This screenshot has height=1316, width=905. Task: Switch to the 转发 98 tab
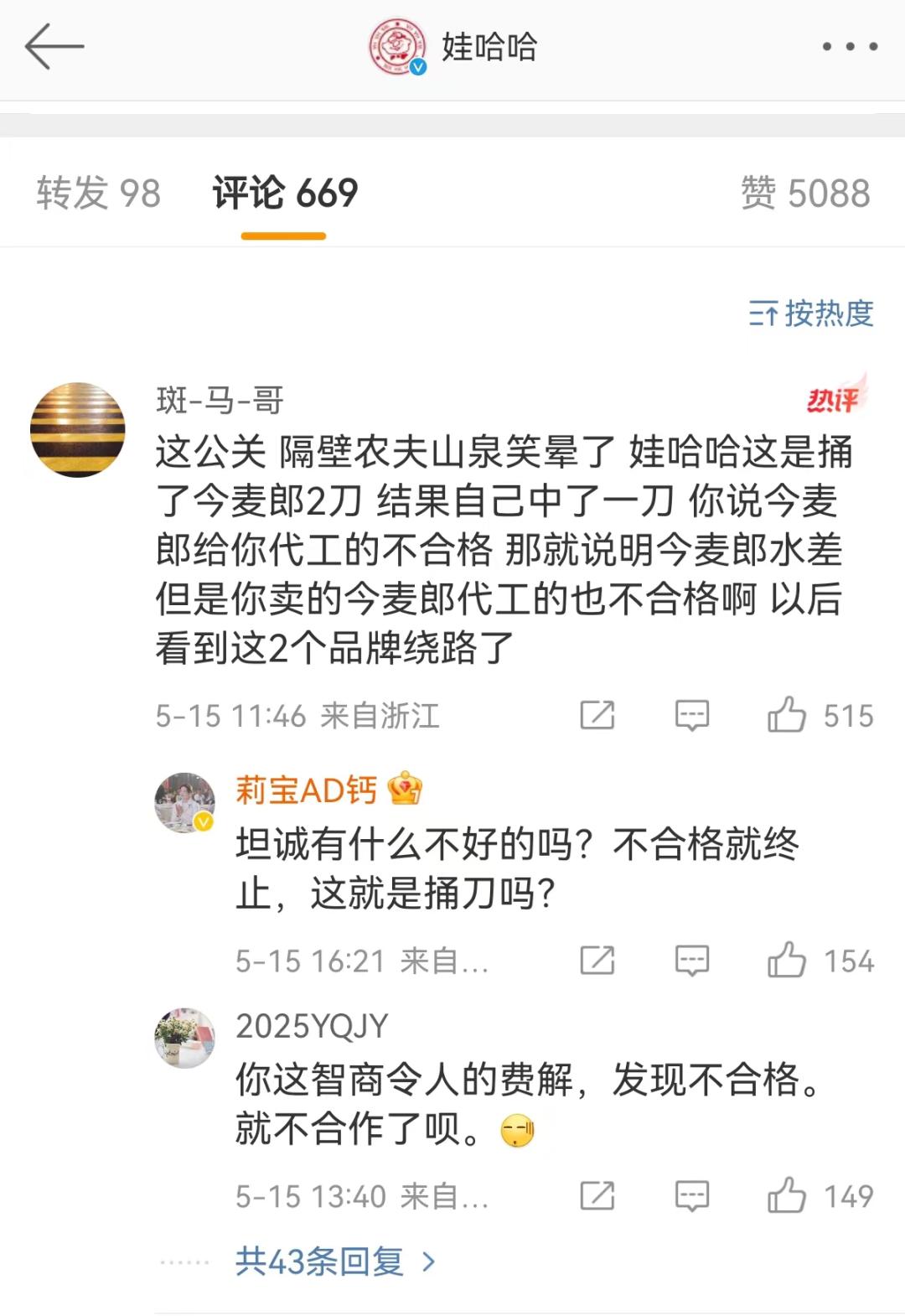[98, 194]
